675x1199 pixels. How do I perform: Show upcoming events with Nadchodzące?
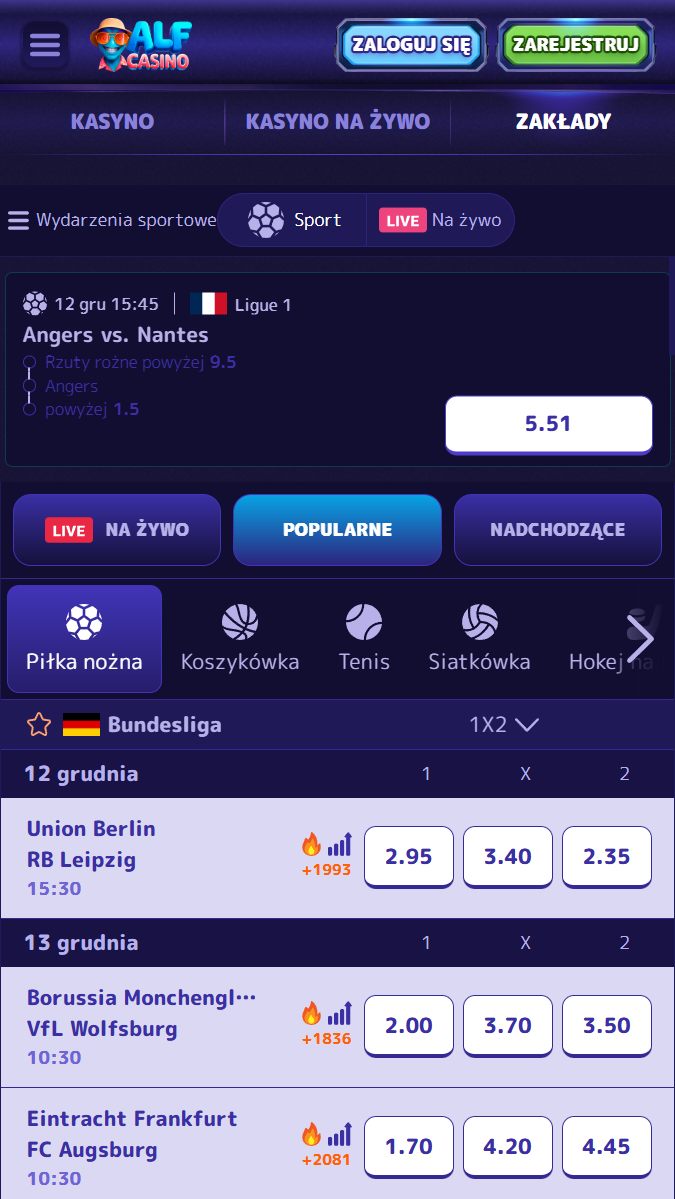click(x=557, y=530)
